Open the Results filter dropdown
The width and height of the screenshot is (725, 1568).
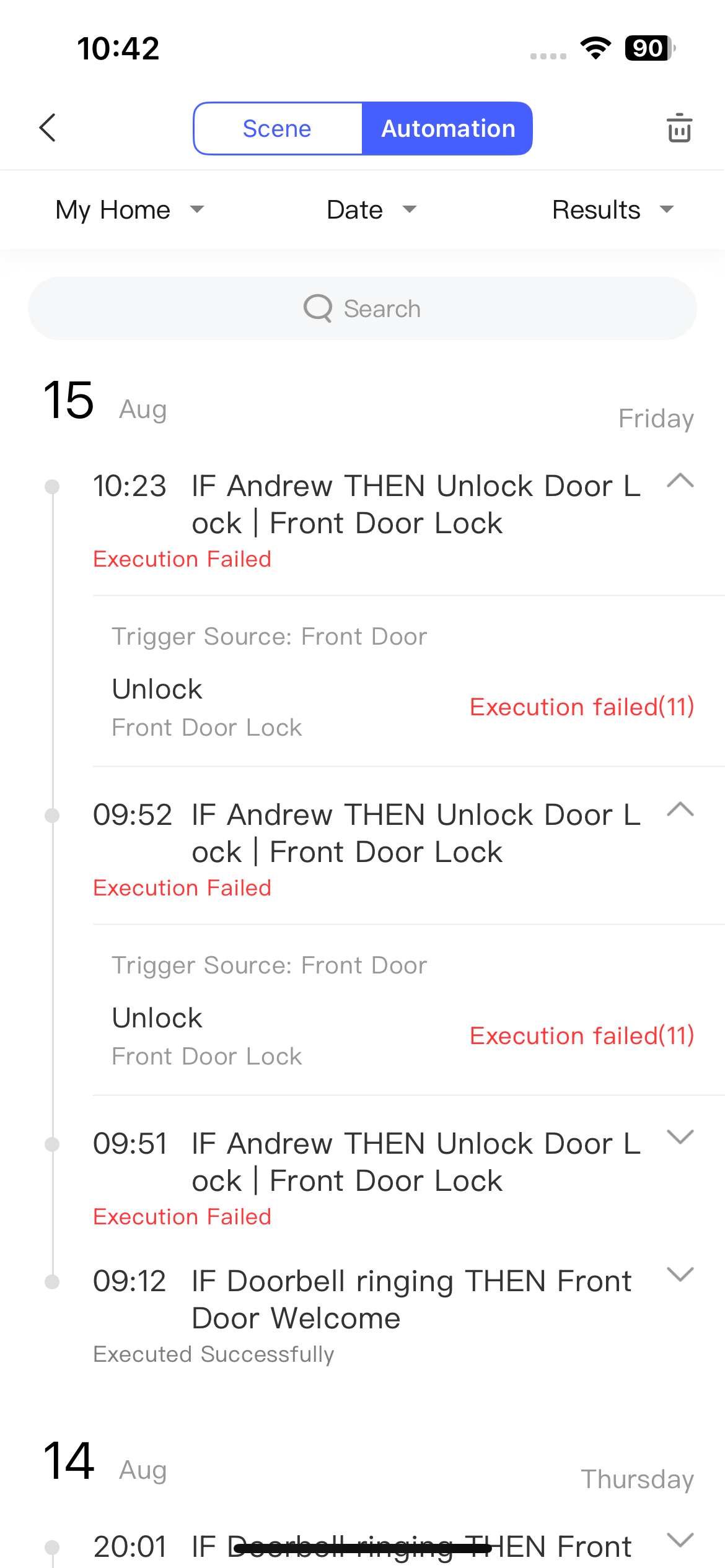612,210
